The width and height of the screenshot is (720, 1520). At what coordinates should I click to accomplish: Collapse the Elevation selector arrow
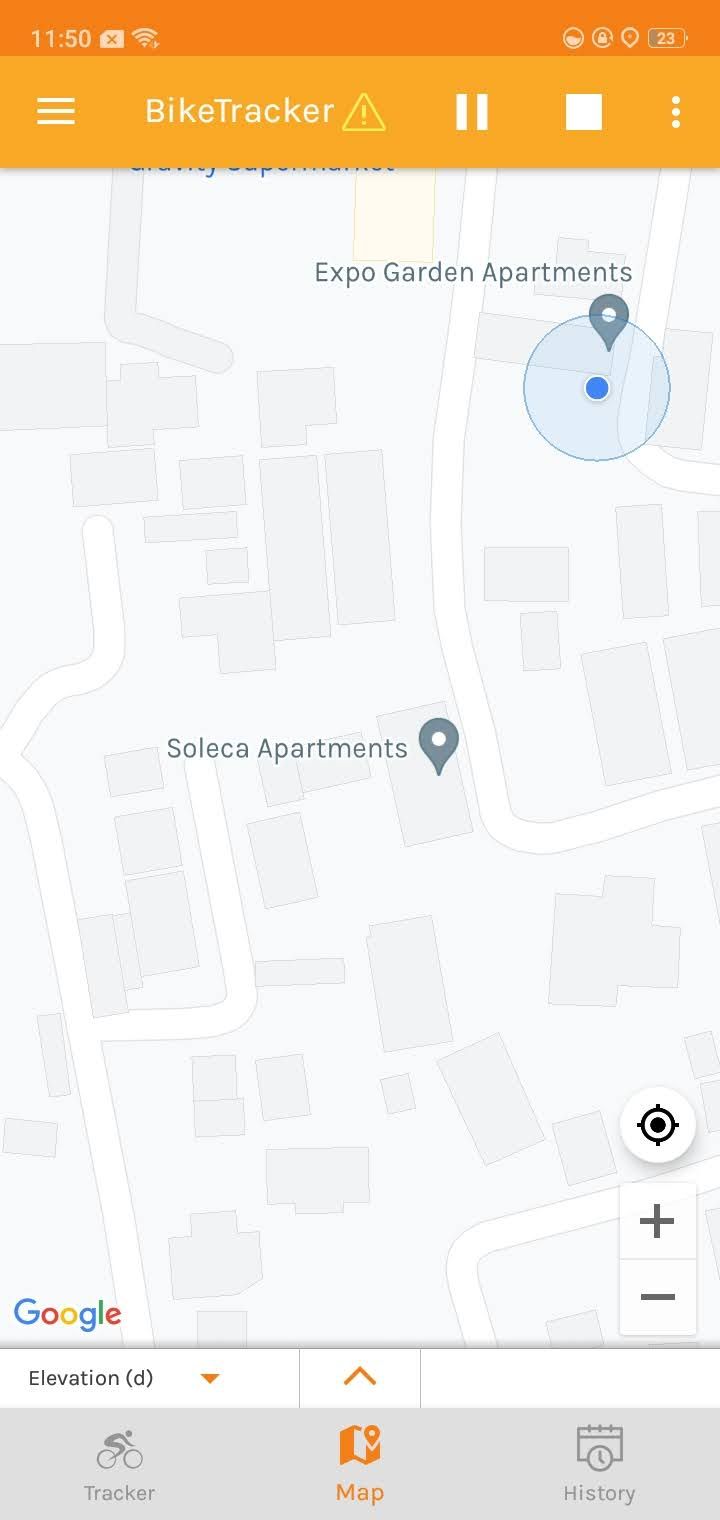click(x=209, y=1377)
